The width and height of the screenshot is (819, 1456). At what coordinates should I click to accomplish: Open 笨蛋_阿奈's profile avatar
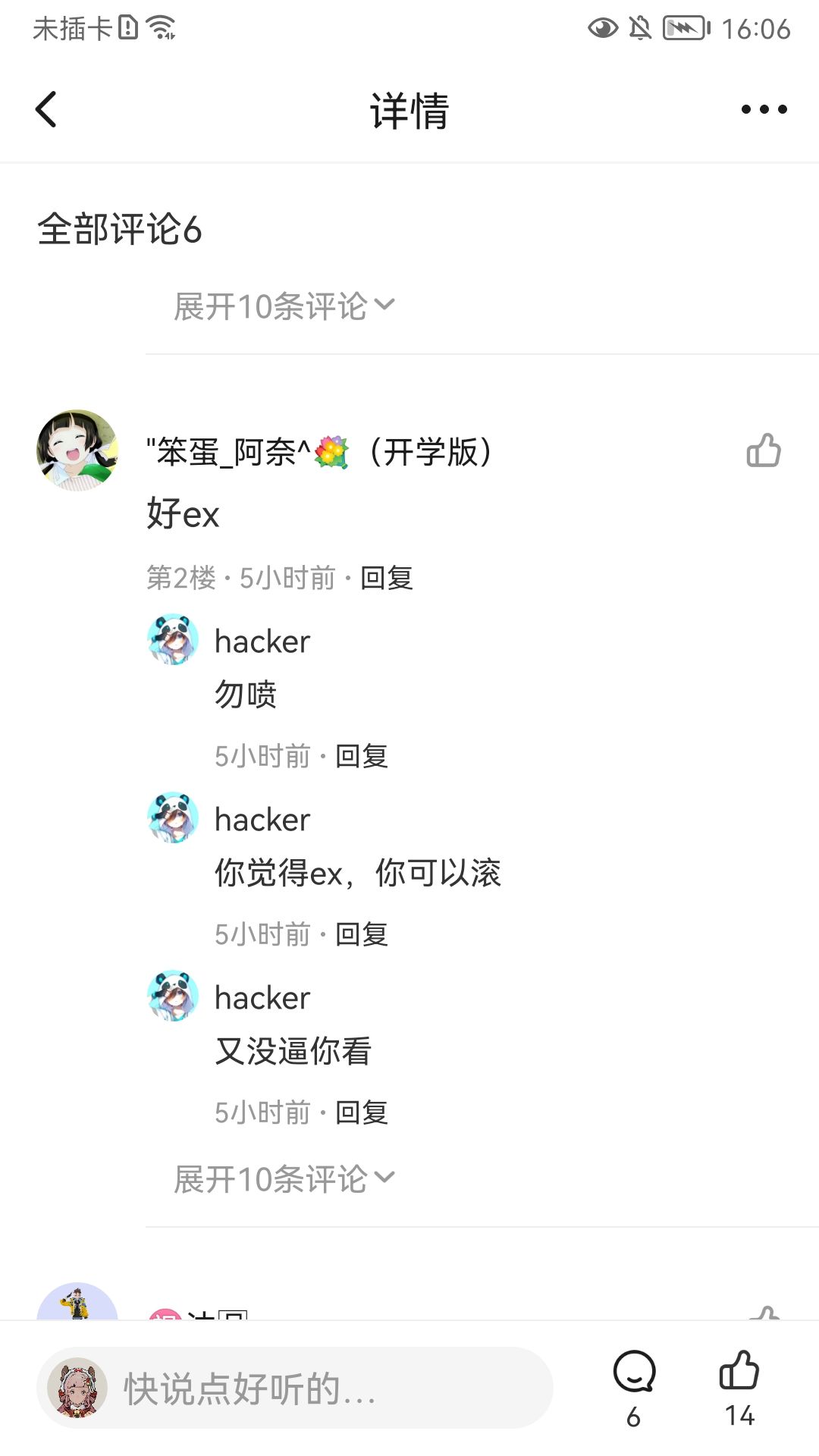pos(77,450)
